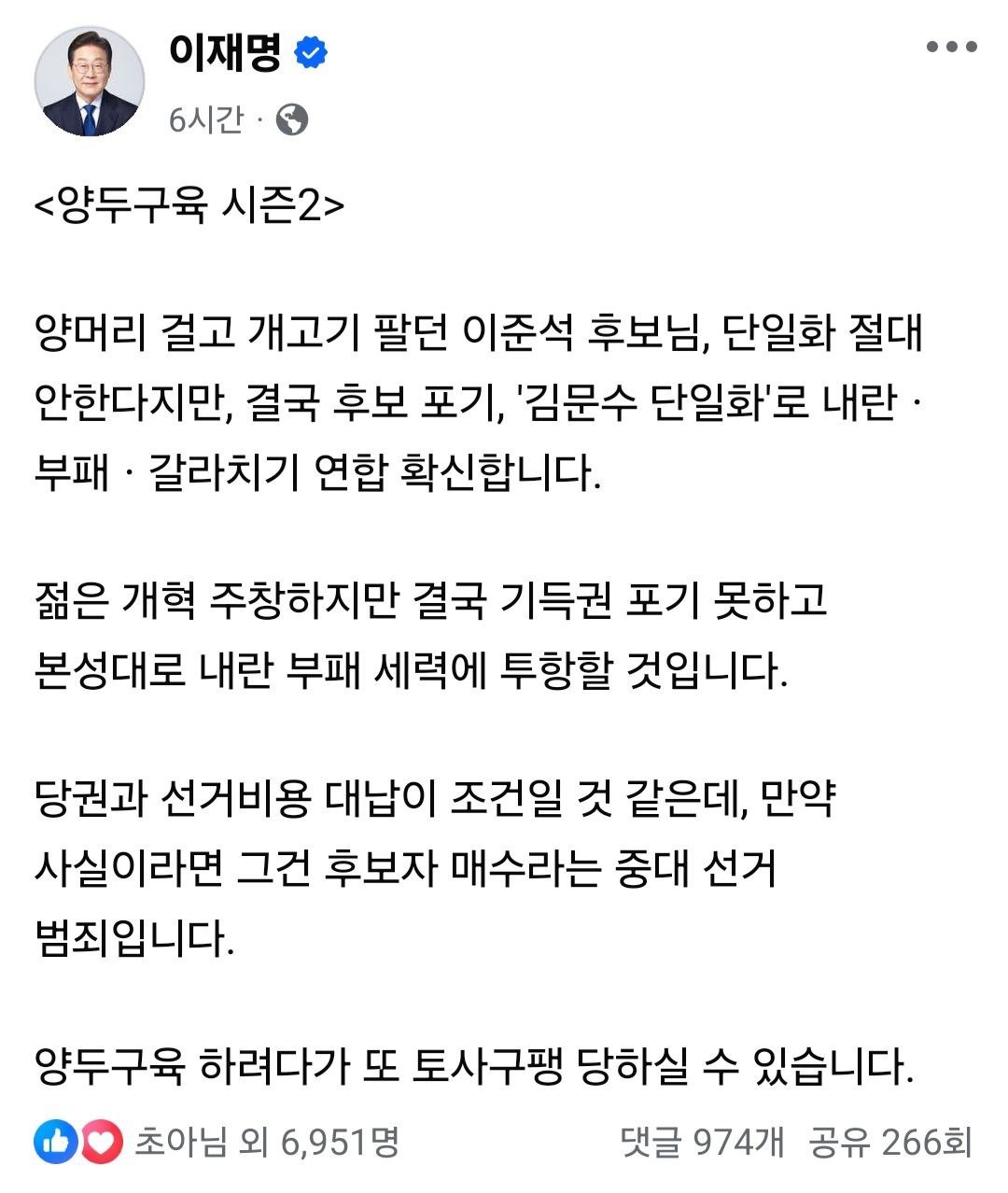View the 공유 266회 shares list
1008x1193 pixels.
pyautogui.click(x=890, y=1142)
